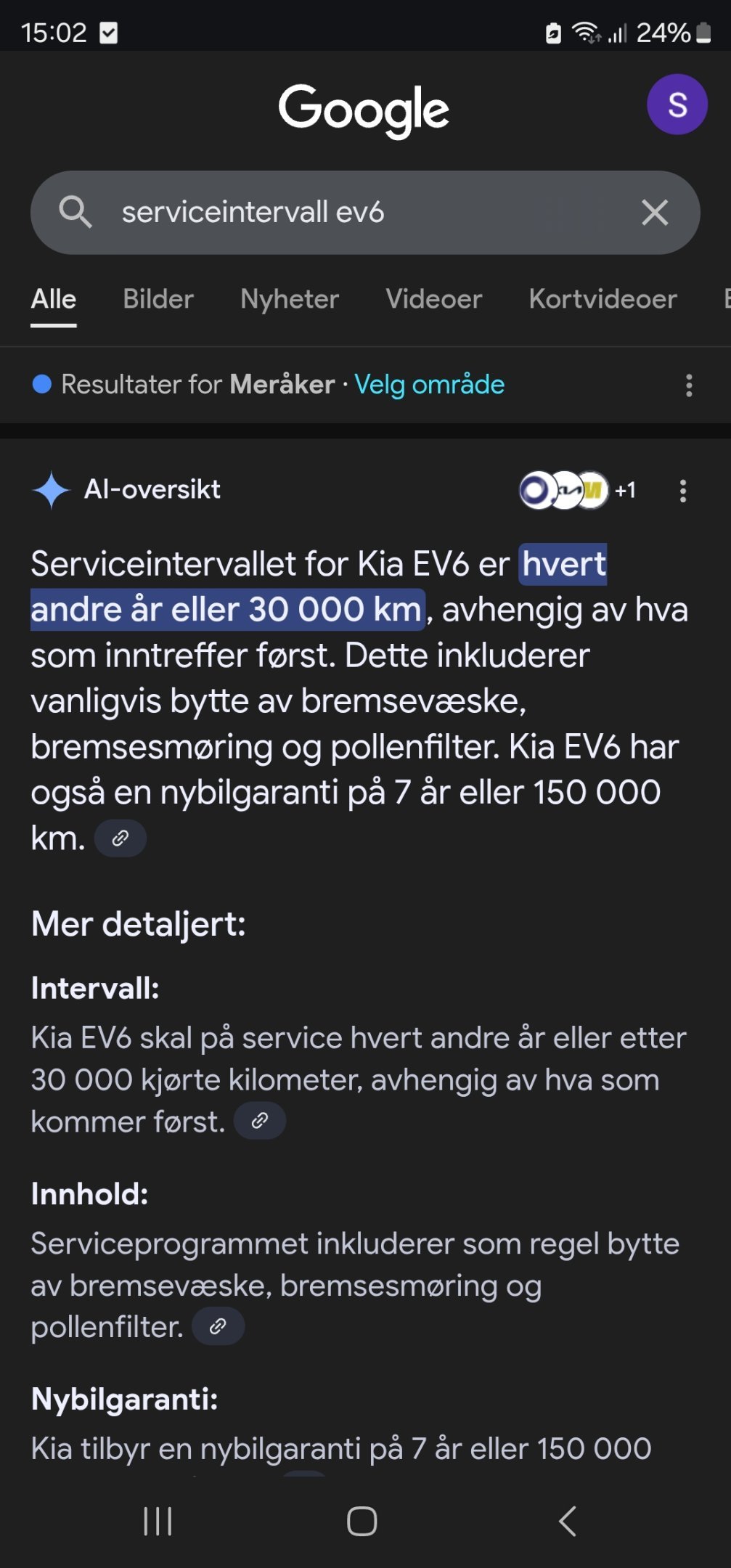Open the source link chip after 150 000 km
This screenshot has width=731, height=1568.
coord(121,838)
